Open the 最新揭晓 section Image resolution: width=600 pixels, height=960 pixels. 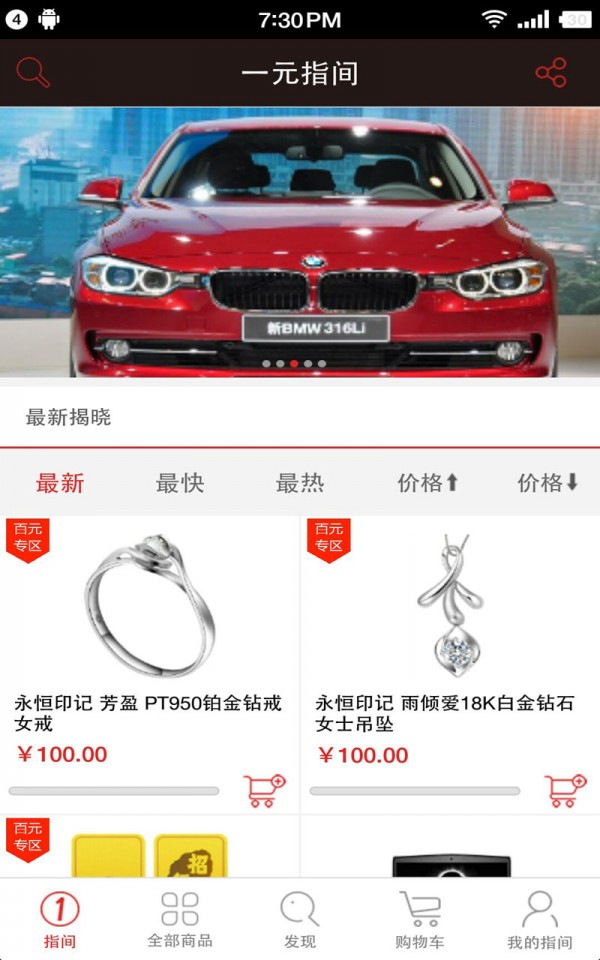tap(68, 417)
